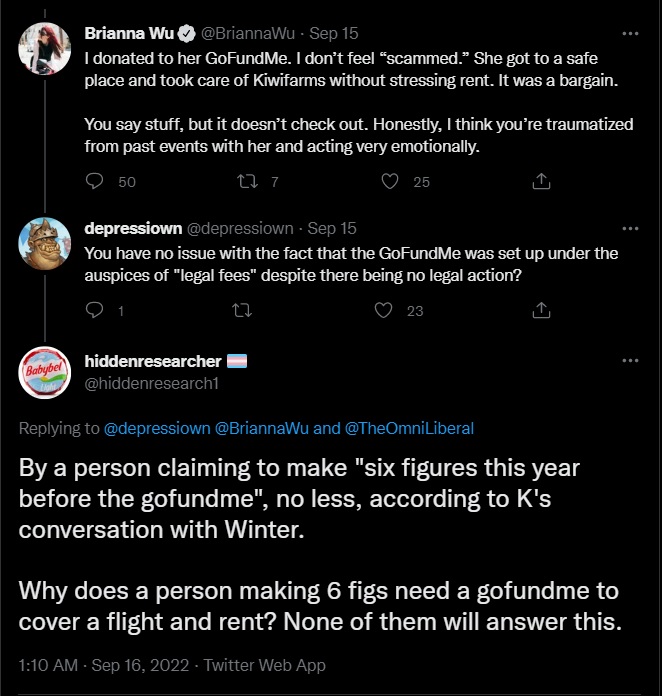The height and width of the screenshot is (696, 662).
Task: Share depressiown's tweet
Action: [x=541, y=311]
